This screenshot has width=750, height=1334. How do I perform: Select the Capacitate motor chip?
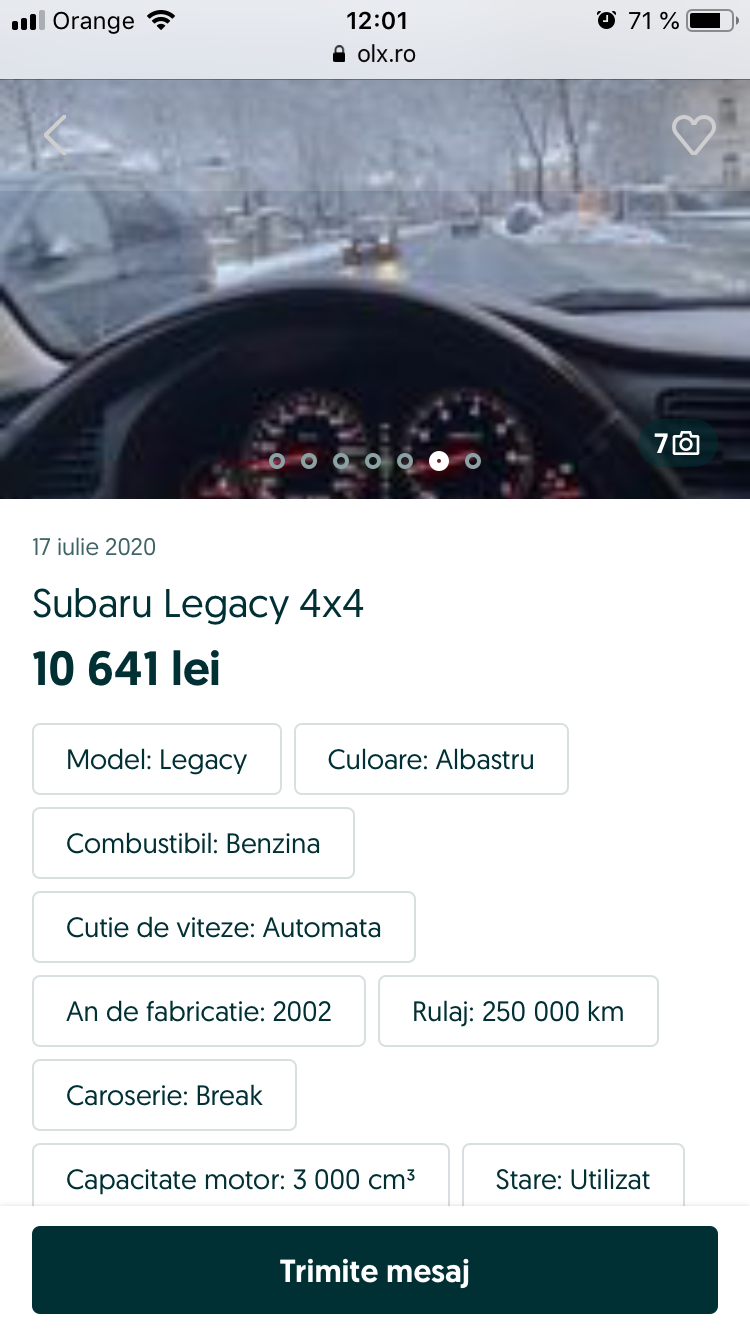click(241, 1176)
